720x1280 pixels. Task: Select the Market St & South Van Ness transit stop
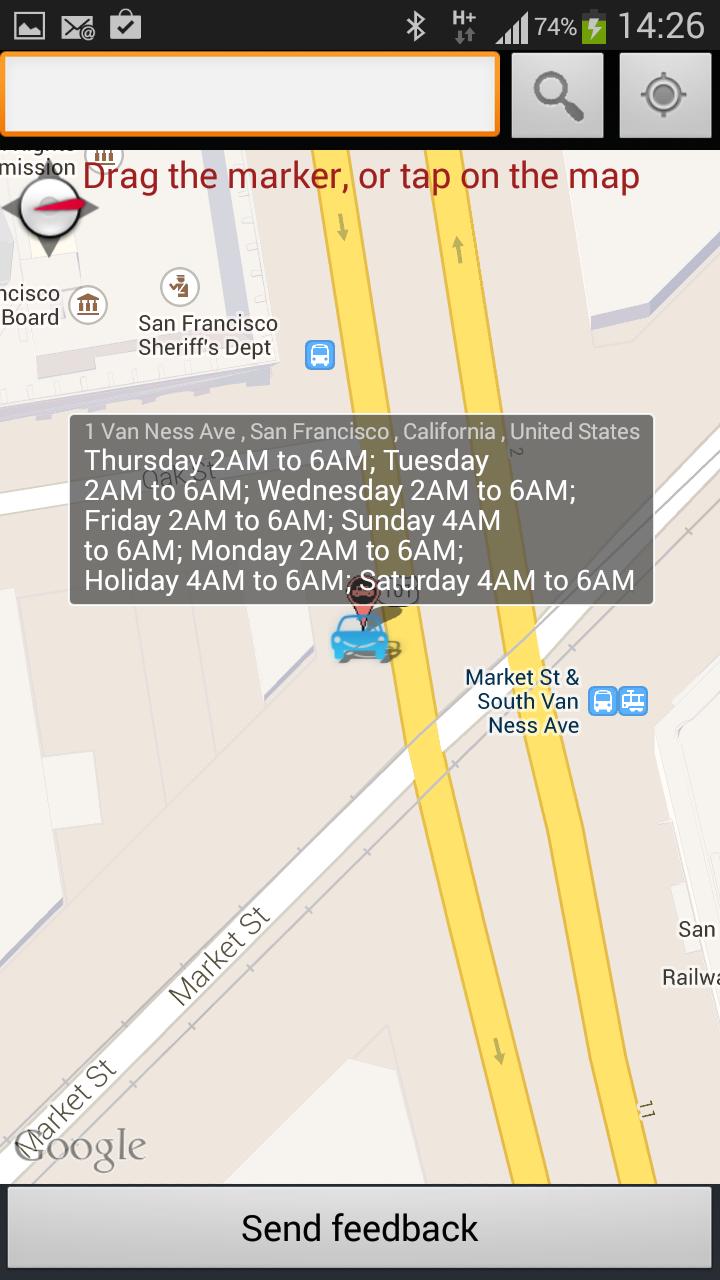coord(618,700)
